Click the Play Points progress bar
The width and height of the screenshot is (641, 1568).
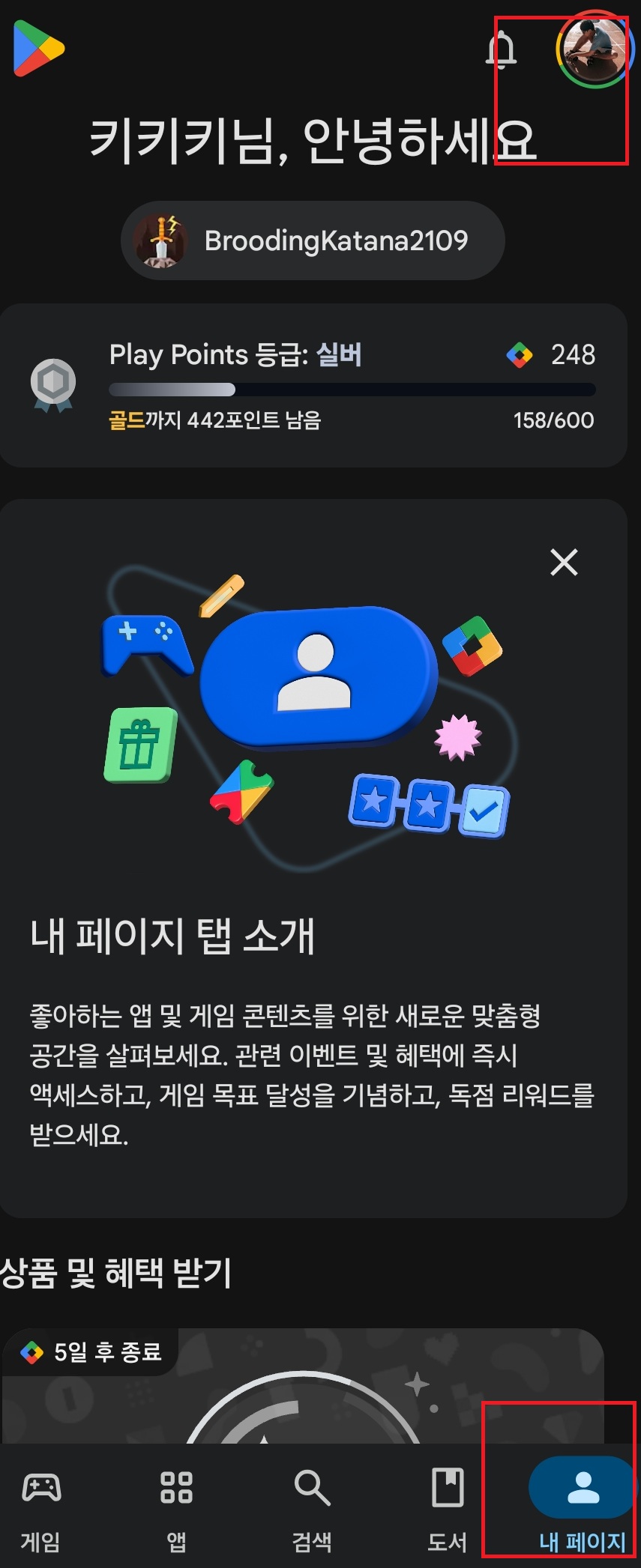pos(351,389)
